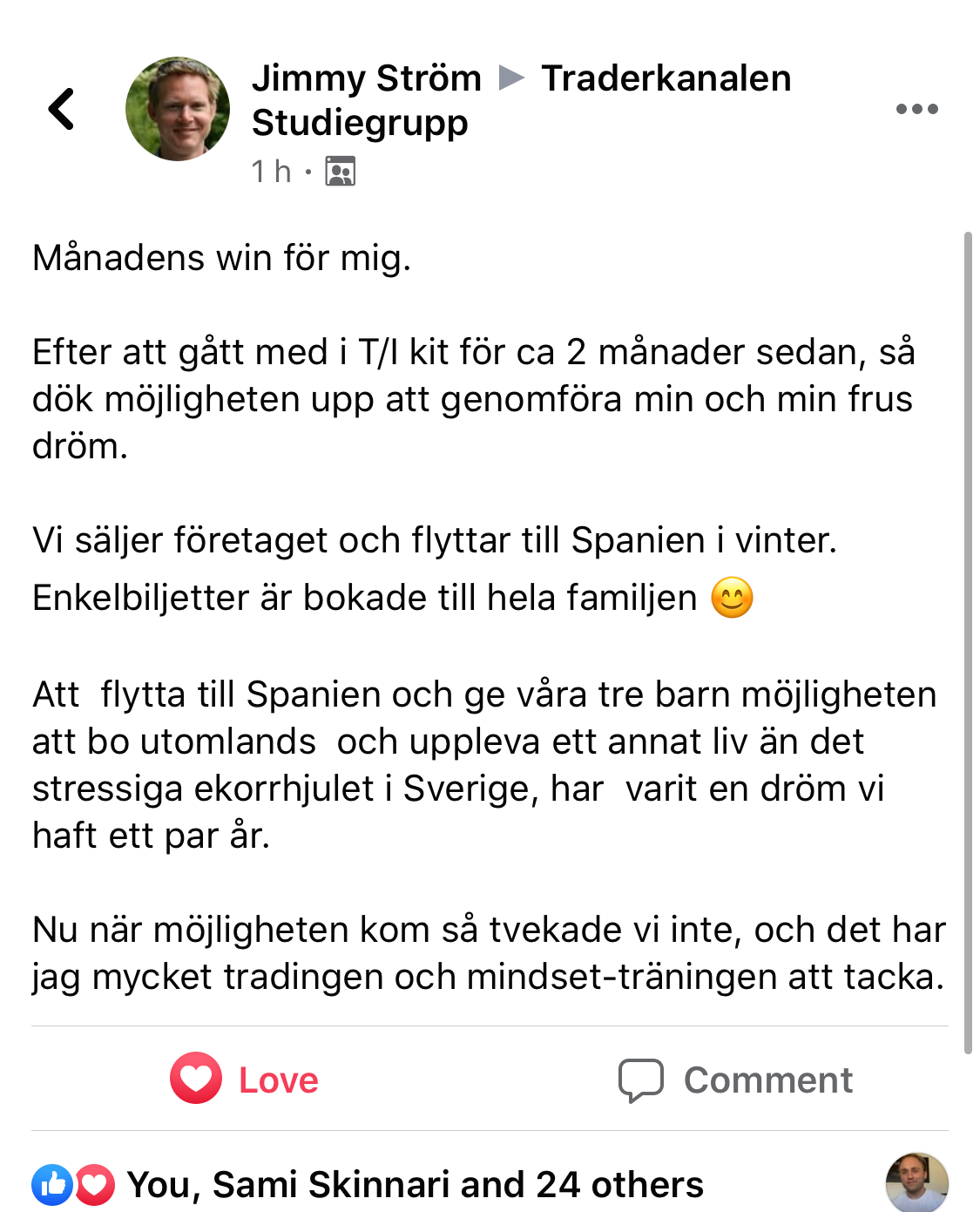Tap the Love reaction button
Screen dimensions: 980x1212
tap(246, 1080)
